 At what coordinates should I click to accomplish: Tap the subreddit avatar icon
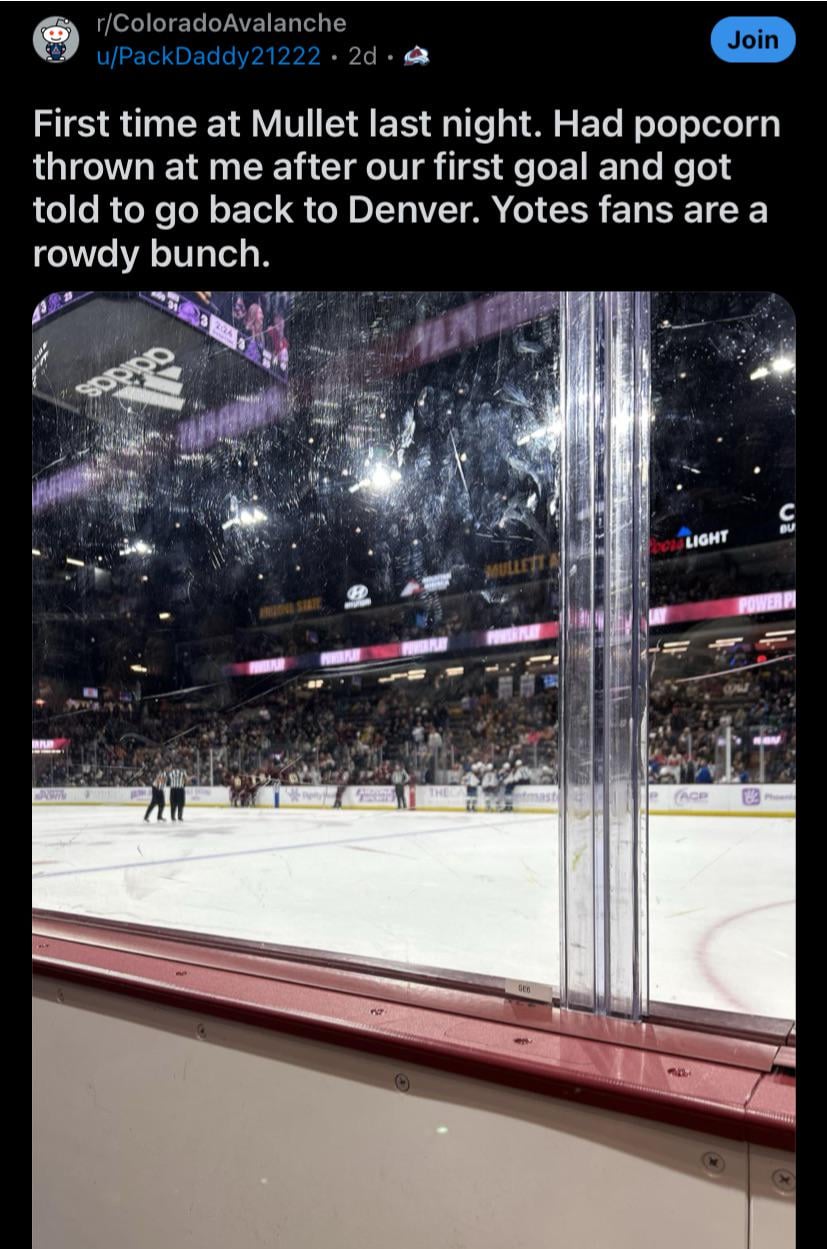point(56,40)
